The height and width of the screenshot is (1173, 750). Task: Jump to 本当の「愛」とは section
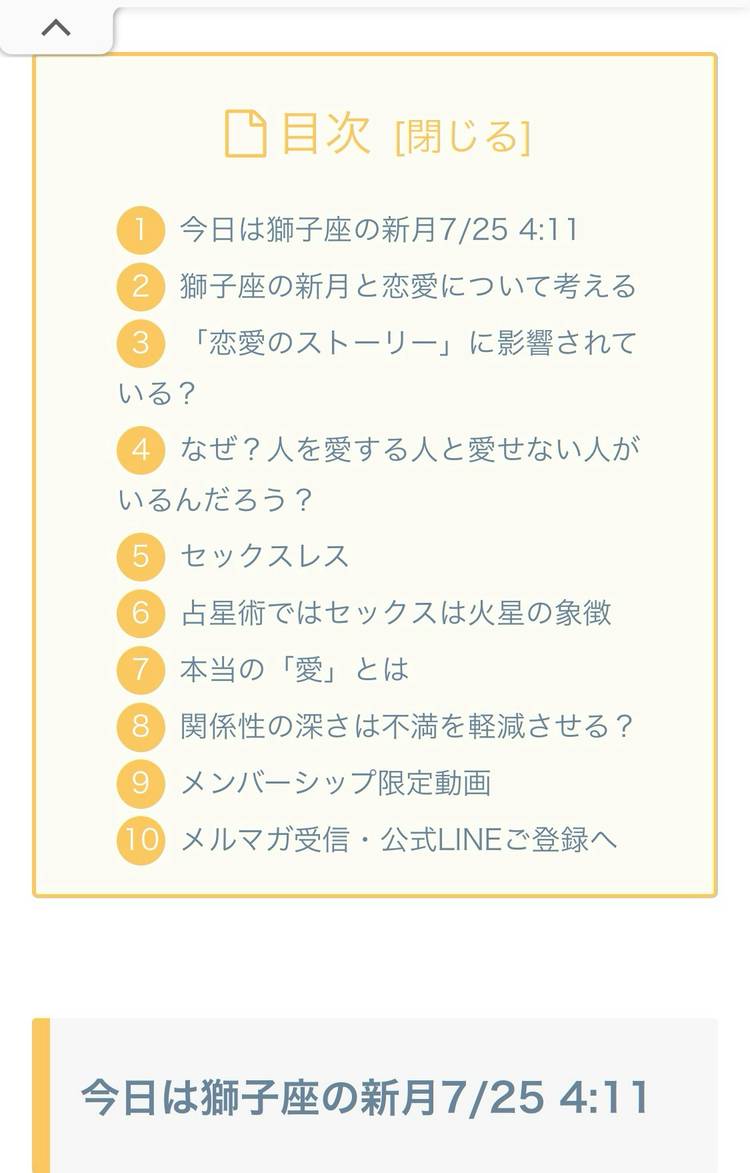coord(294,669)
